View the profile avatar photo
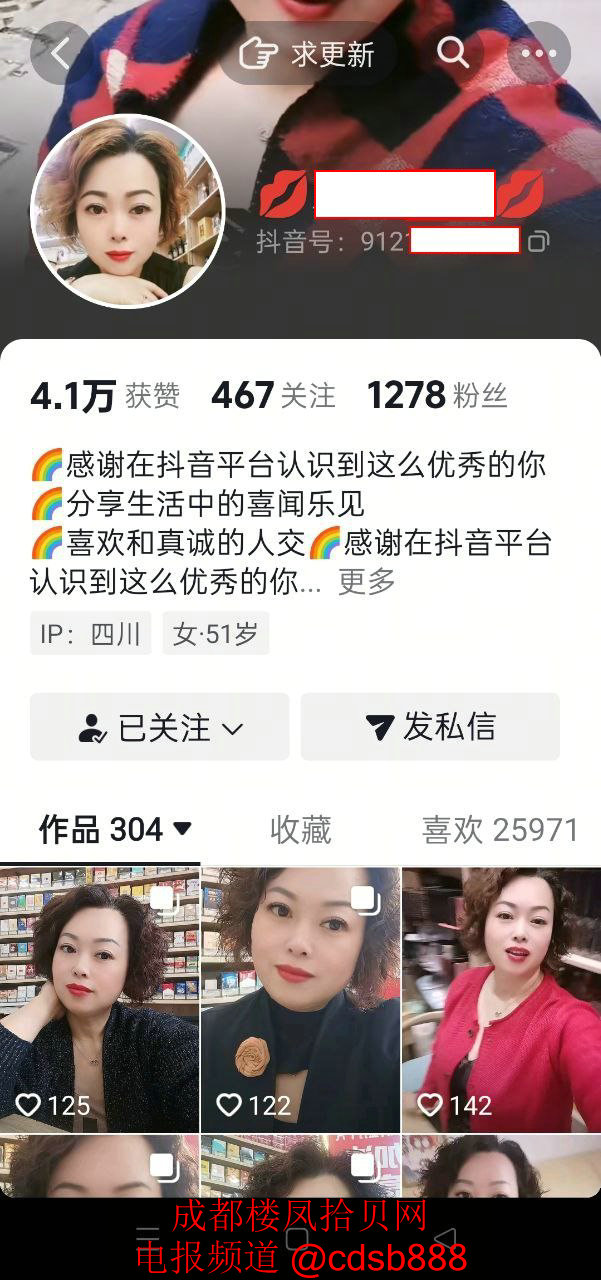Viewport: 601px width, 1280px height. 128,211
